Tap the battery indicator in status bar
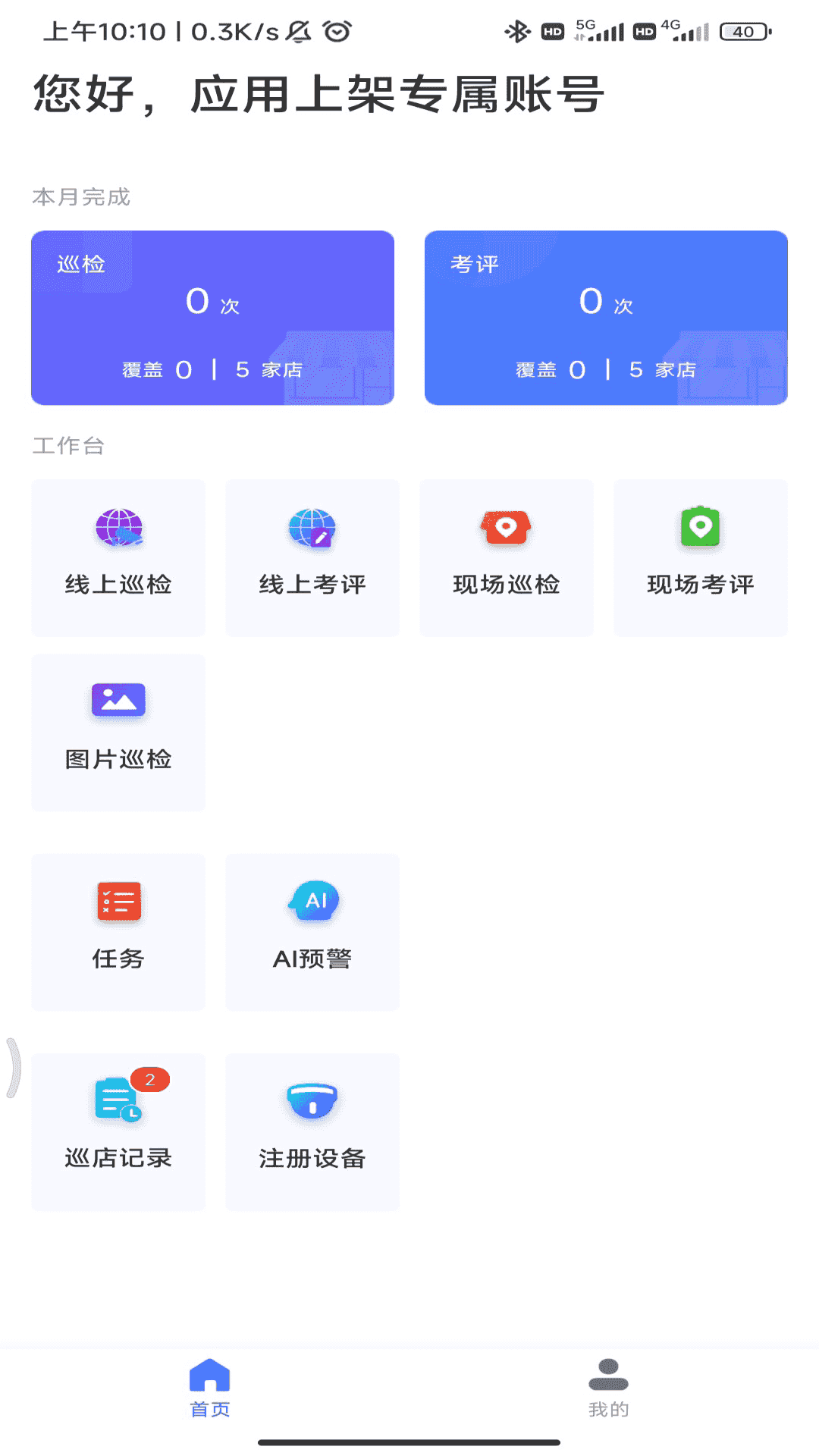 pos(747,31)
